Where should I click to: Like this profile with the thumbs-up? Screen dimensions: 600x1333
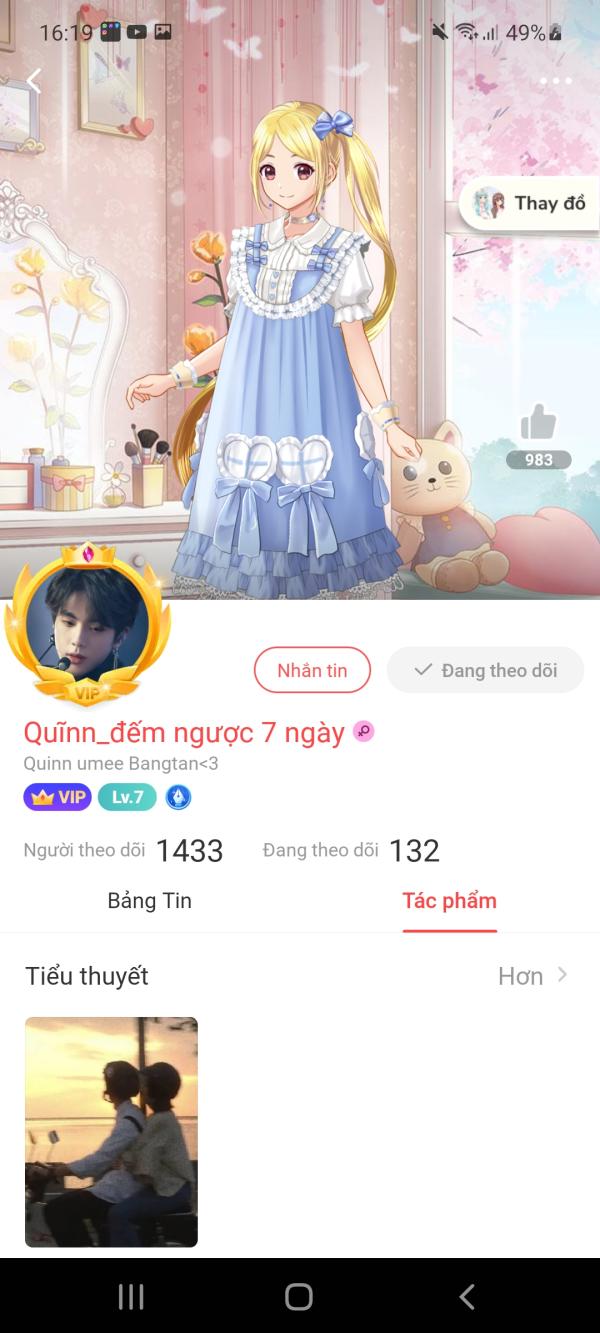tap(538, 423)
